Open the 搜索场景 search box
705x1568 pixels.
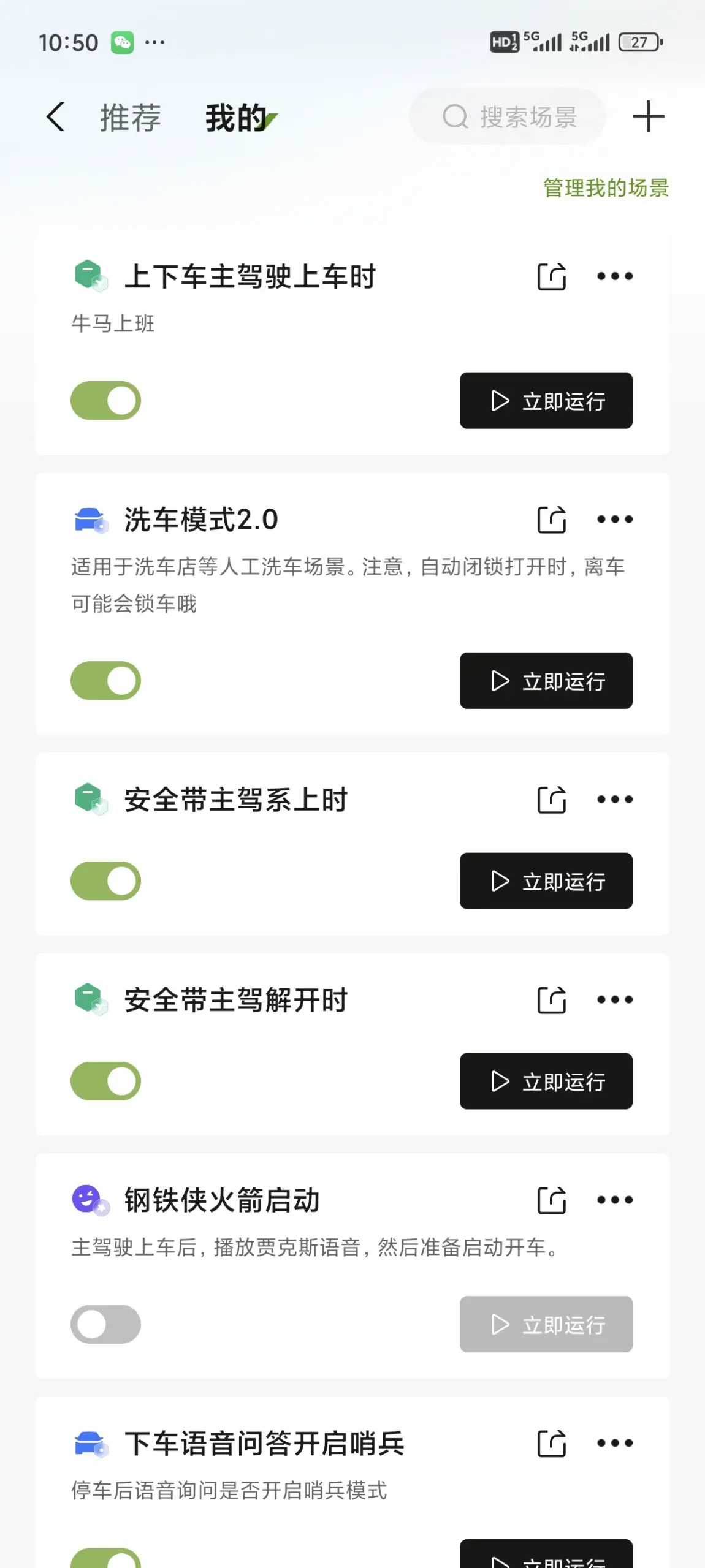click(x=508, y=116)
